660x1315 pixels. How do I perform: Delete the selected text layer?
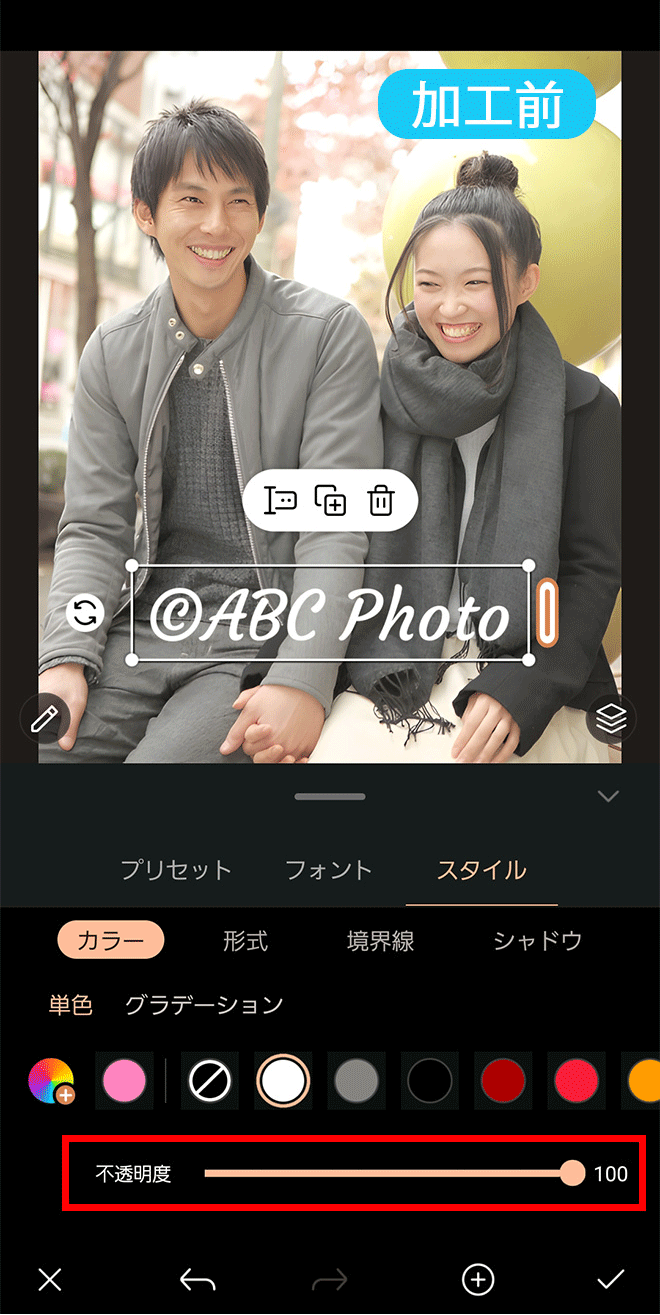coord(380,500)
